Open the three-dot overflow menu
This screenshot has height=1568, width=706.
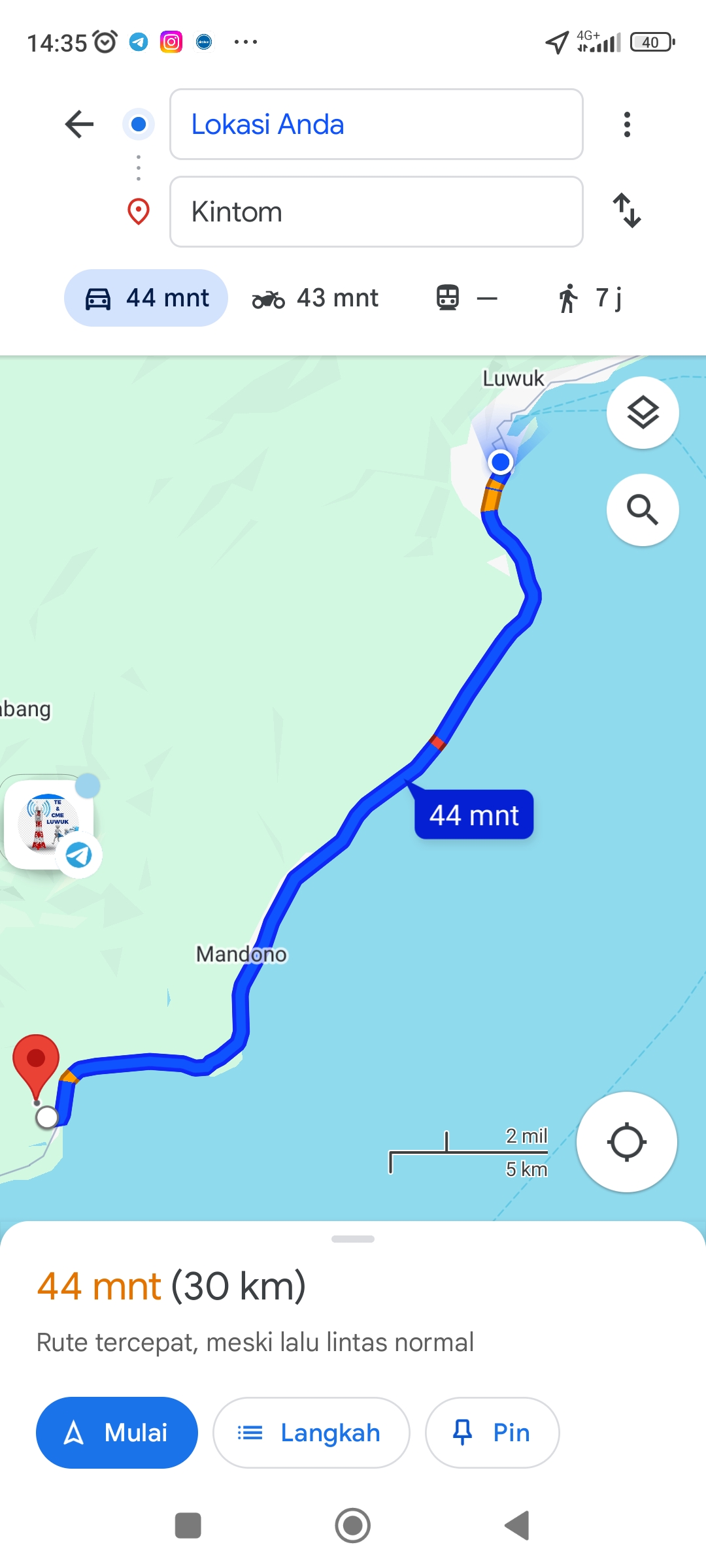pos(627,124)
